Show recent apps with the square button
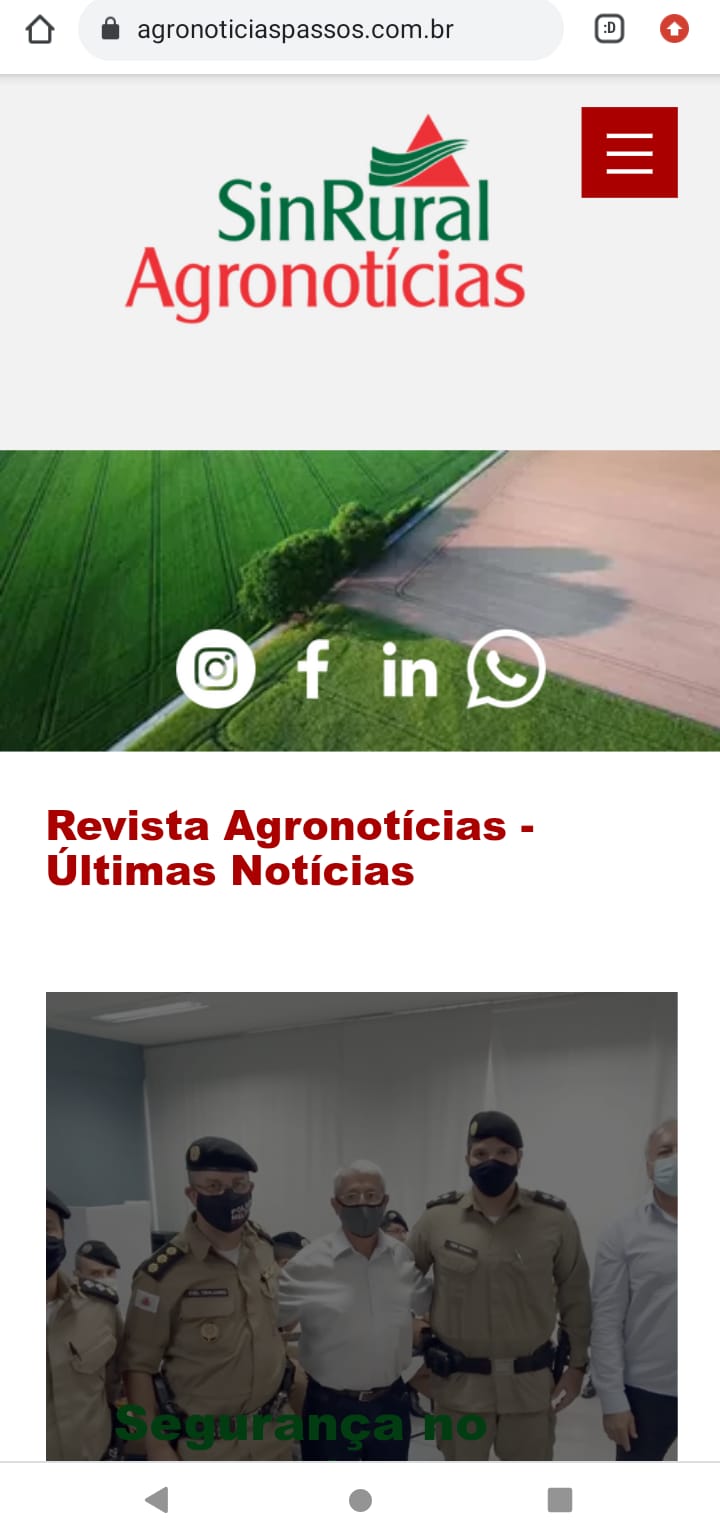This screenshot has width=720, height=1539. point(560,1499)
